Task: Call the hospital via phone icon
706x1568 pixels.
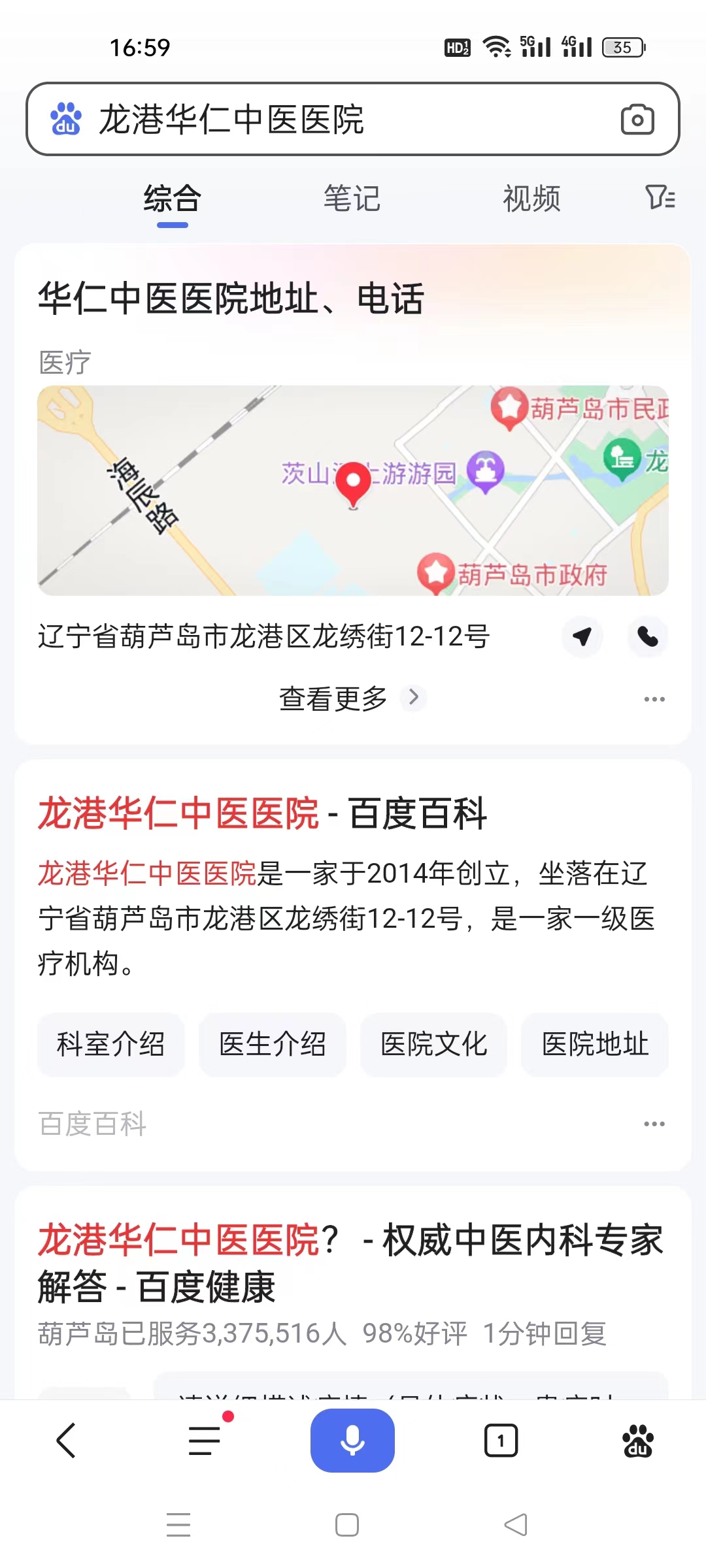Action: coord(648,636)
